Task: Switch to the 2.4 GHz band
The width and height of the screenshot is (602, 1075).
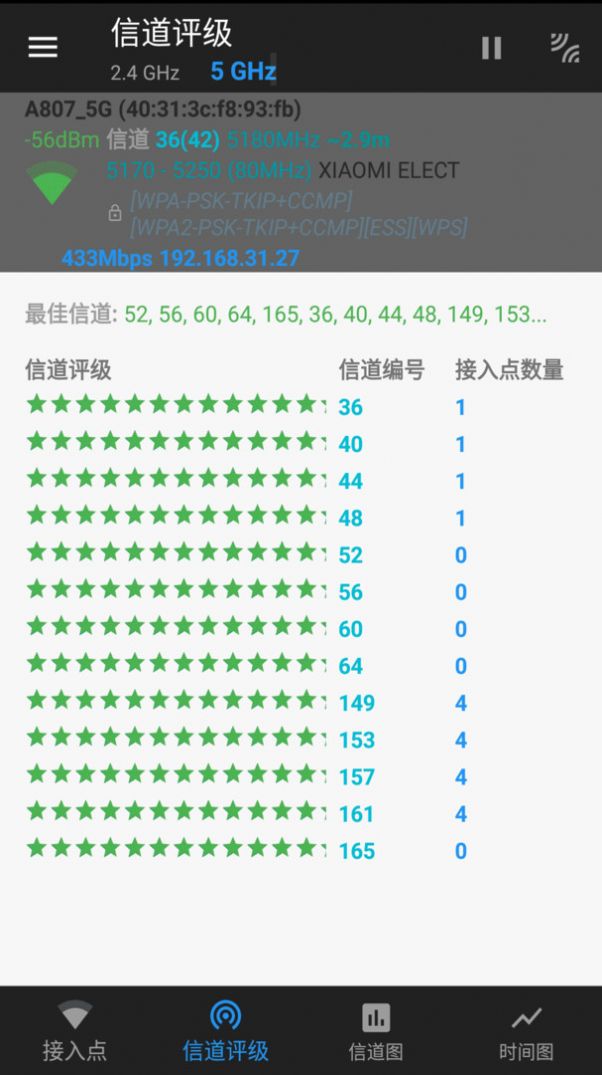Action: pos(145,72)
